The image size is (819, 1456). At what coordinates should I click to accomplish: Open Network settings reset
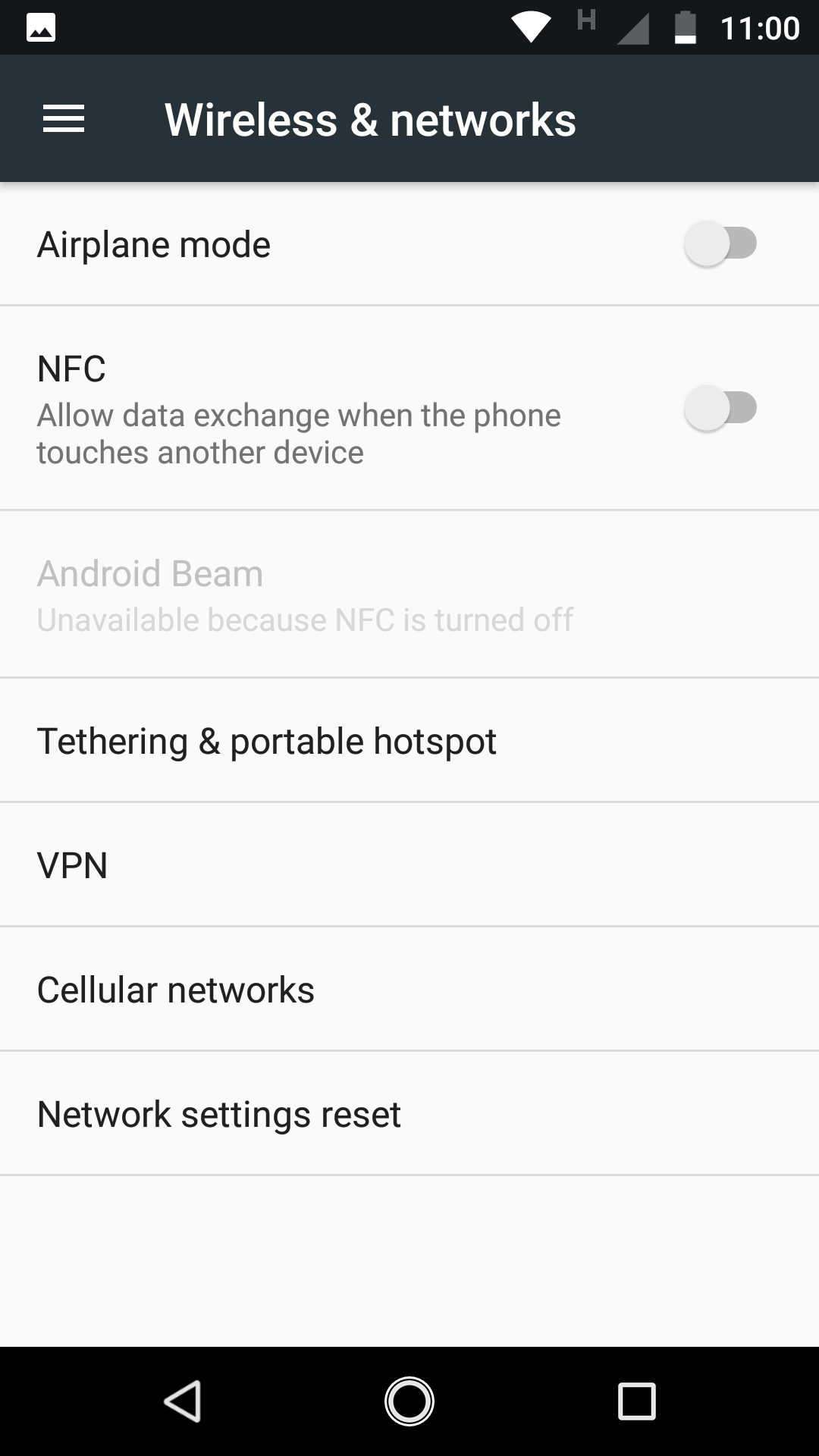tap(409, 1113)
